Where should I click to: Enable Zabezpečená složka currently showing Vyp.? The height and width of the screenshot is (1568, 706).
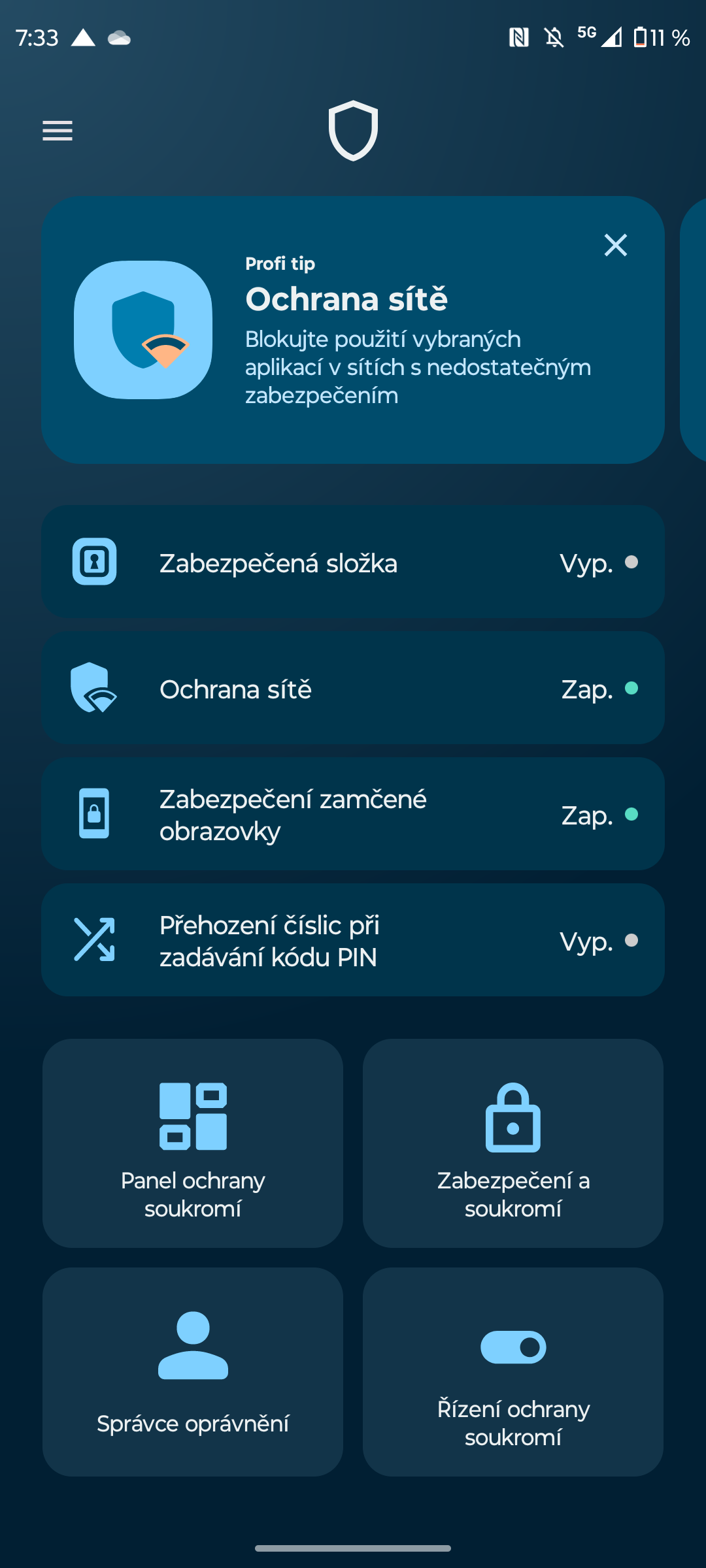[x=353, y=562]
